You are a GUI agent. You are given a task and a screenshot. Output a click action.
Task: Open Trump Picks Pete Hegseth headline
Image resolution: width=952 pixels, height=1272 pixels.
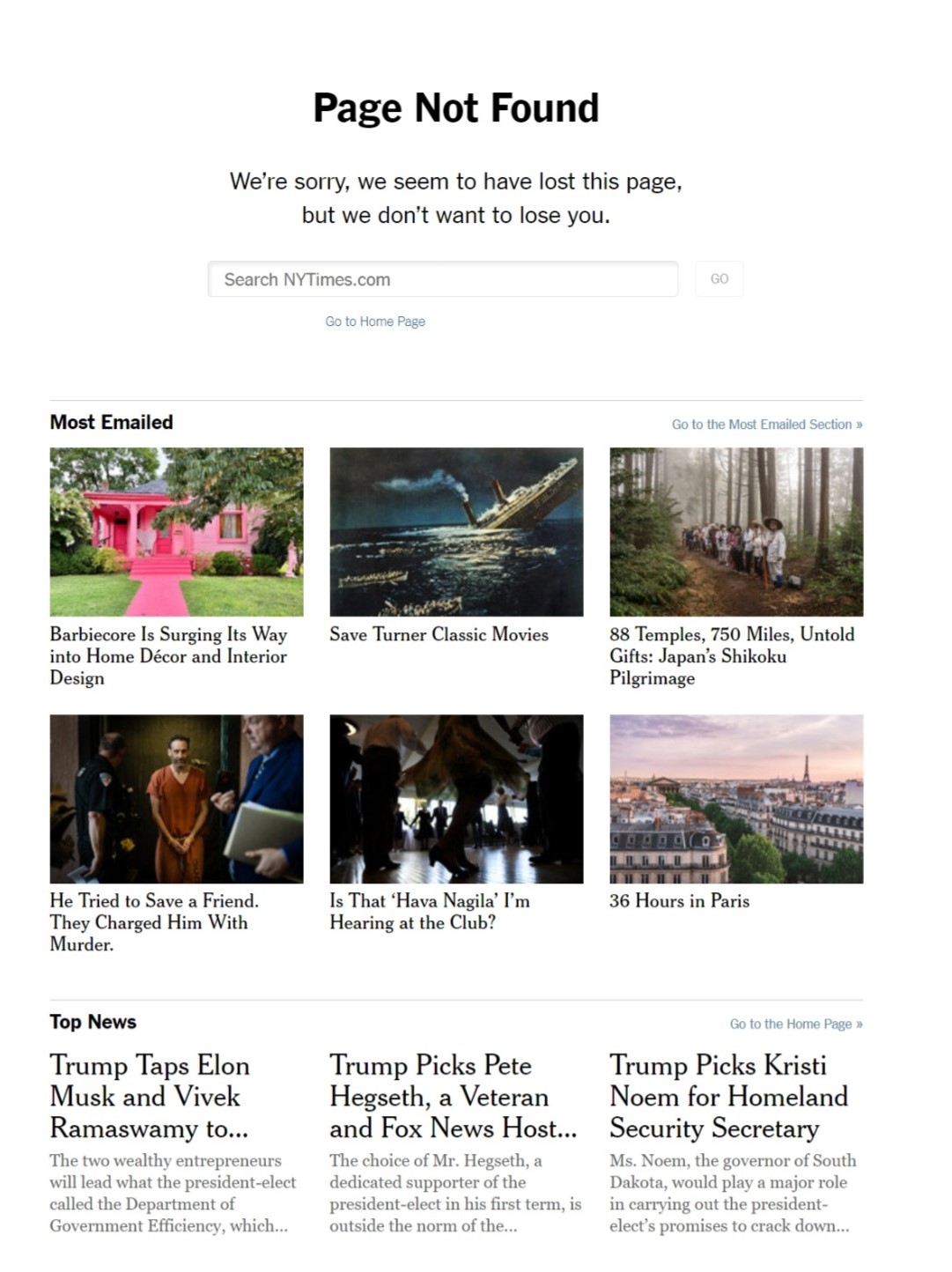(453, 1096)
